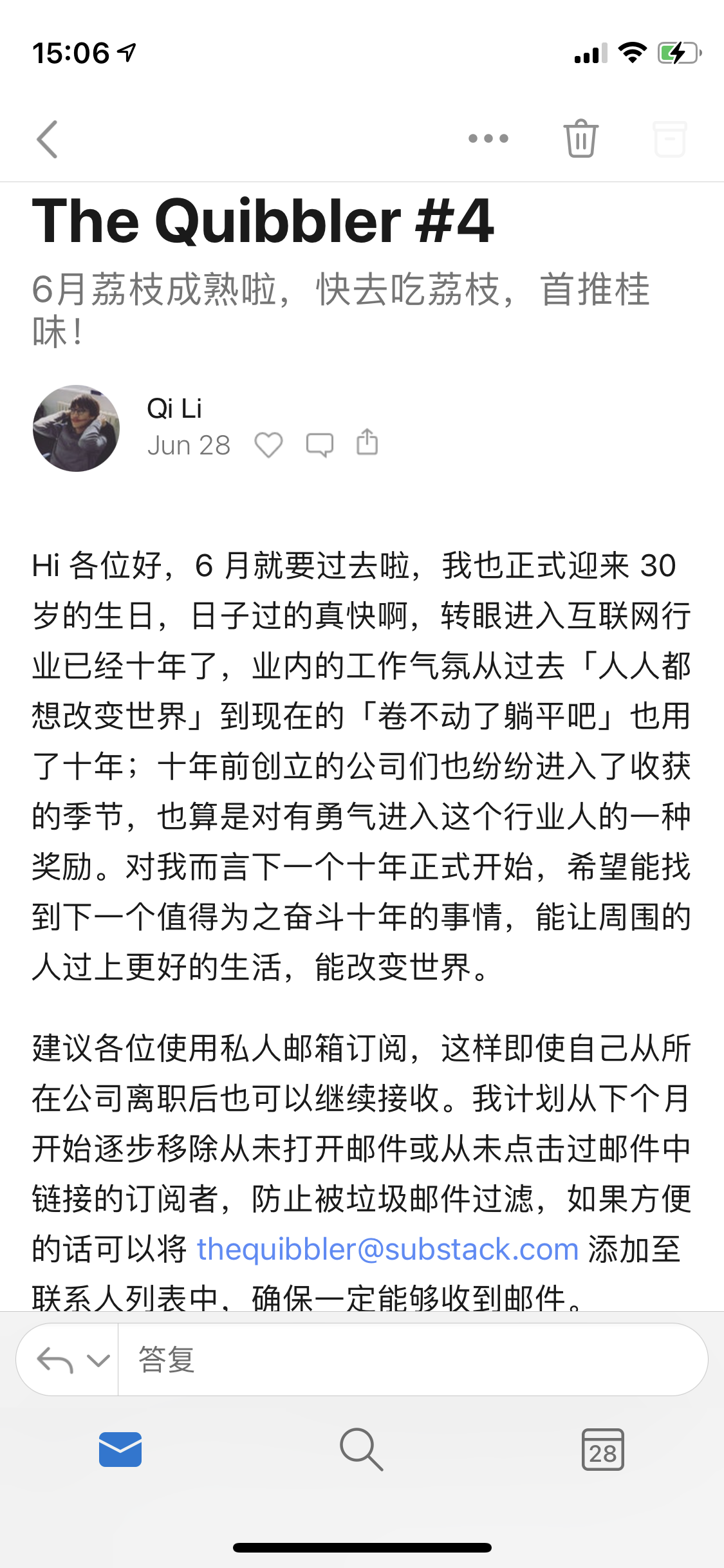This screenshot has height=1568, width=724.
Task: Delete this email with the trash icon
Action: 581,138
